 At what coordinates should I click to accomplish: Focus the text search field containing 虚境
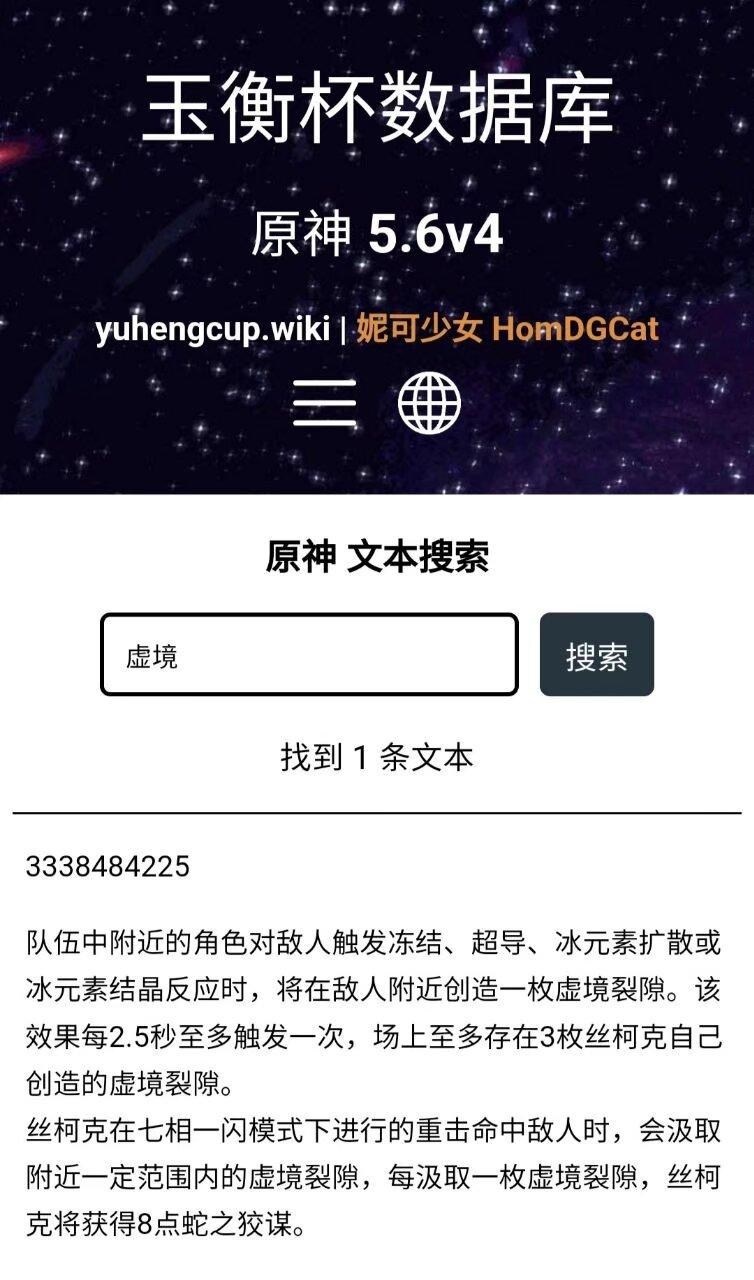[309, 655]
